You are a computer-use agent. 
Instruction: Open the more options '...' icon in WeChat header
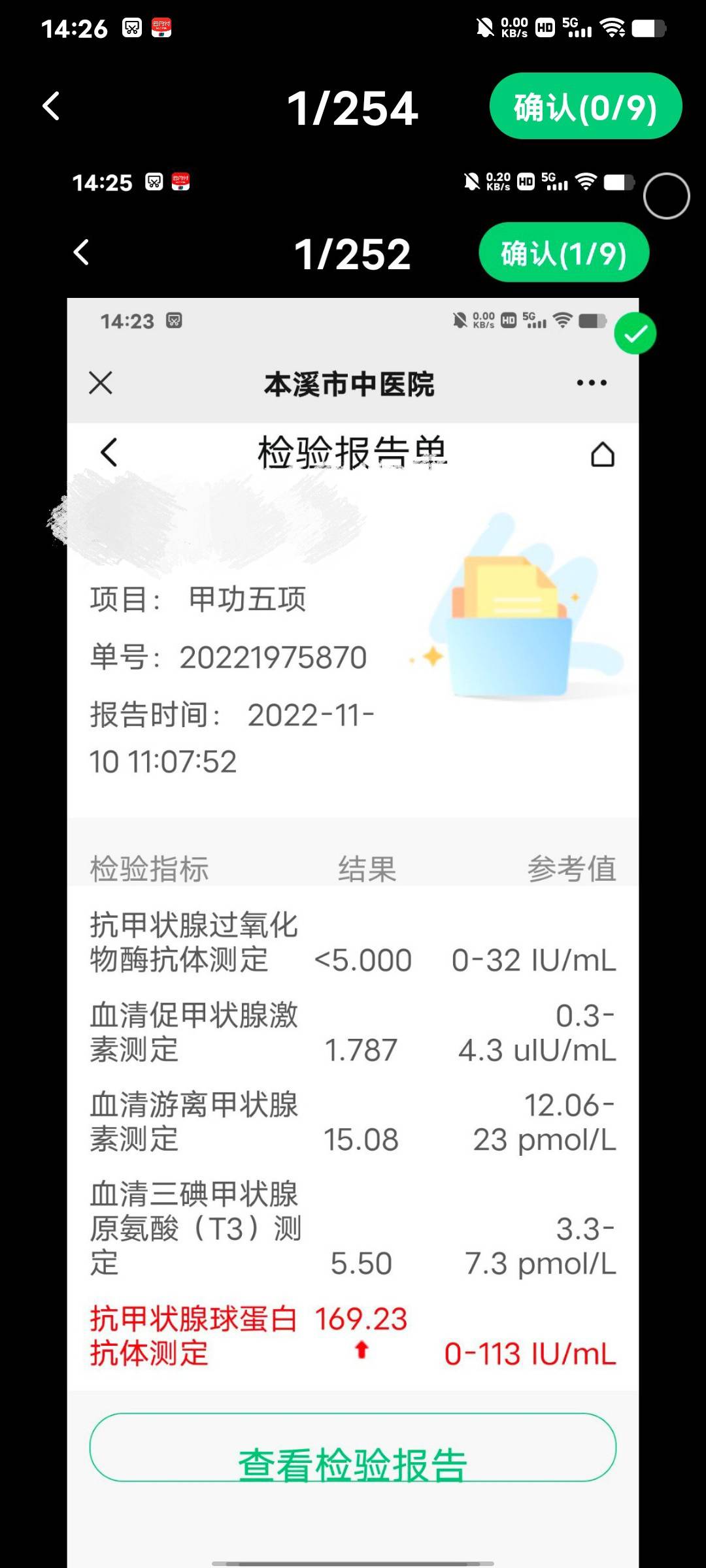coord(590,383)
